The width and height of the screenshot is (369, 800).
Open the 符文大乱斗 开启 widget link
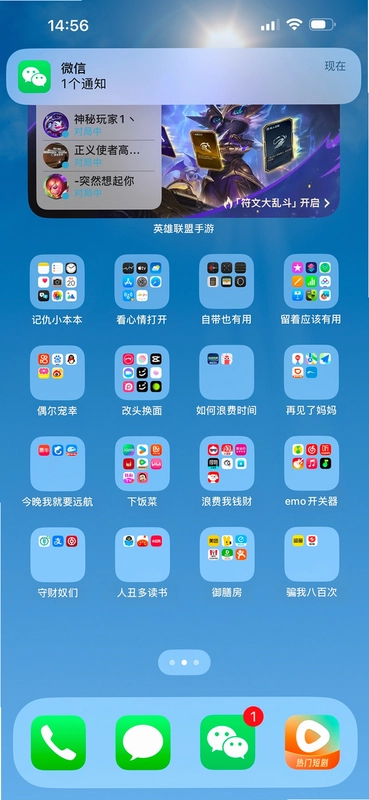coord(277,203)
